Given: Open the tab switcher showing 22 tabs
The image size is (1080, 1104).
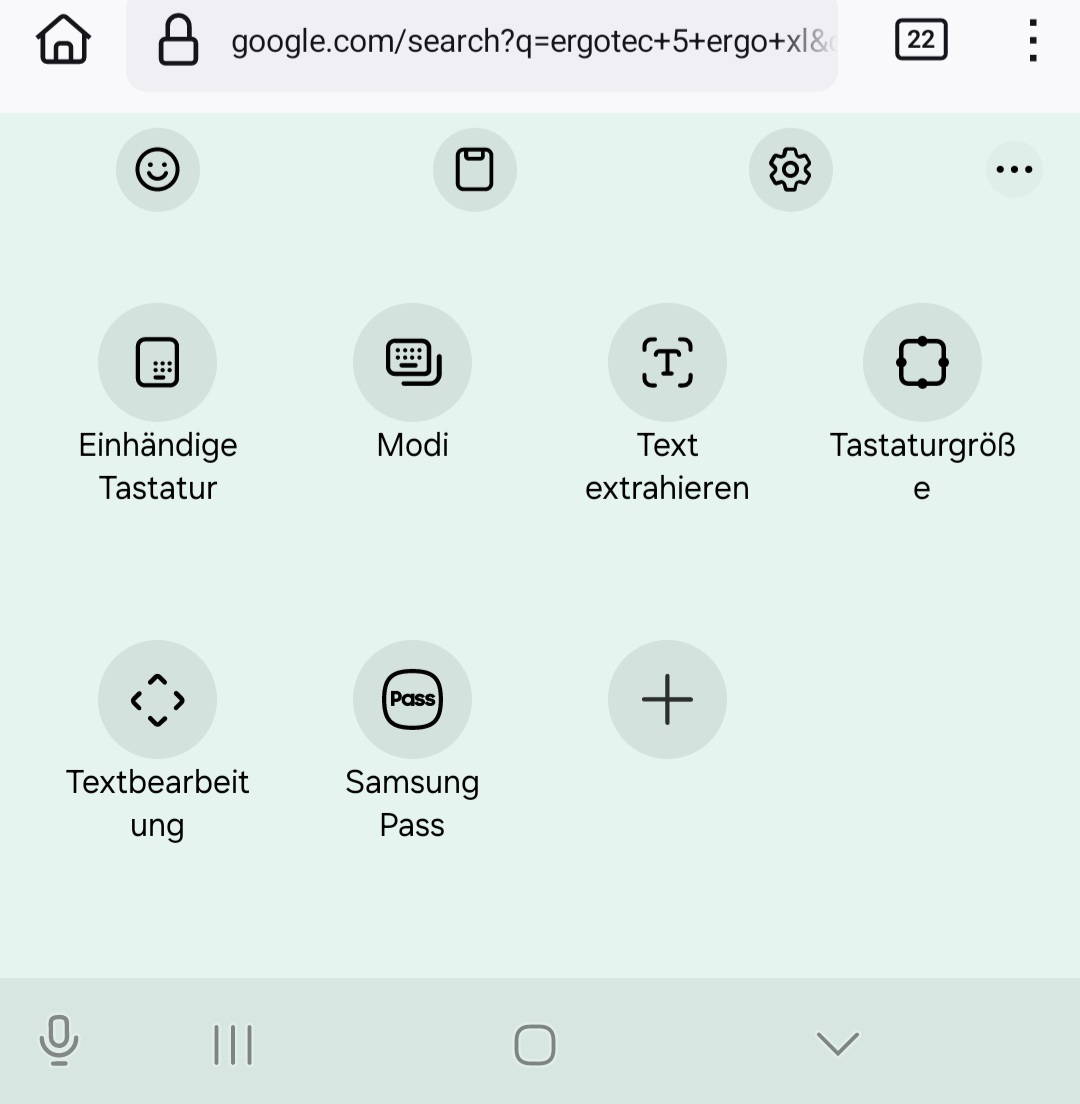Looking at the screenshot, I should tap(920, 41).
